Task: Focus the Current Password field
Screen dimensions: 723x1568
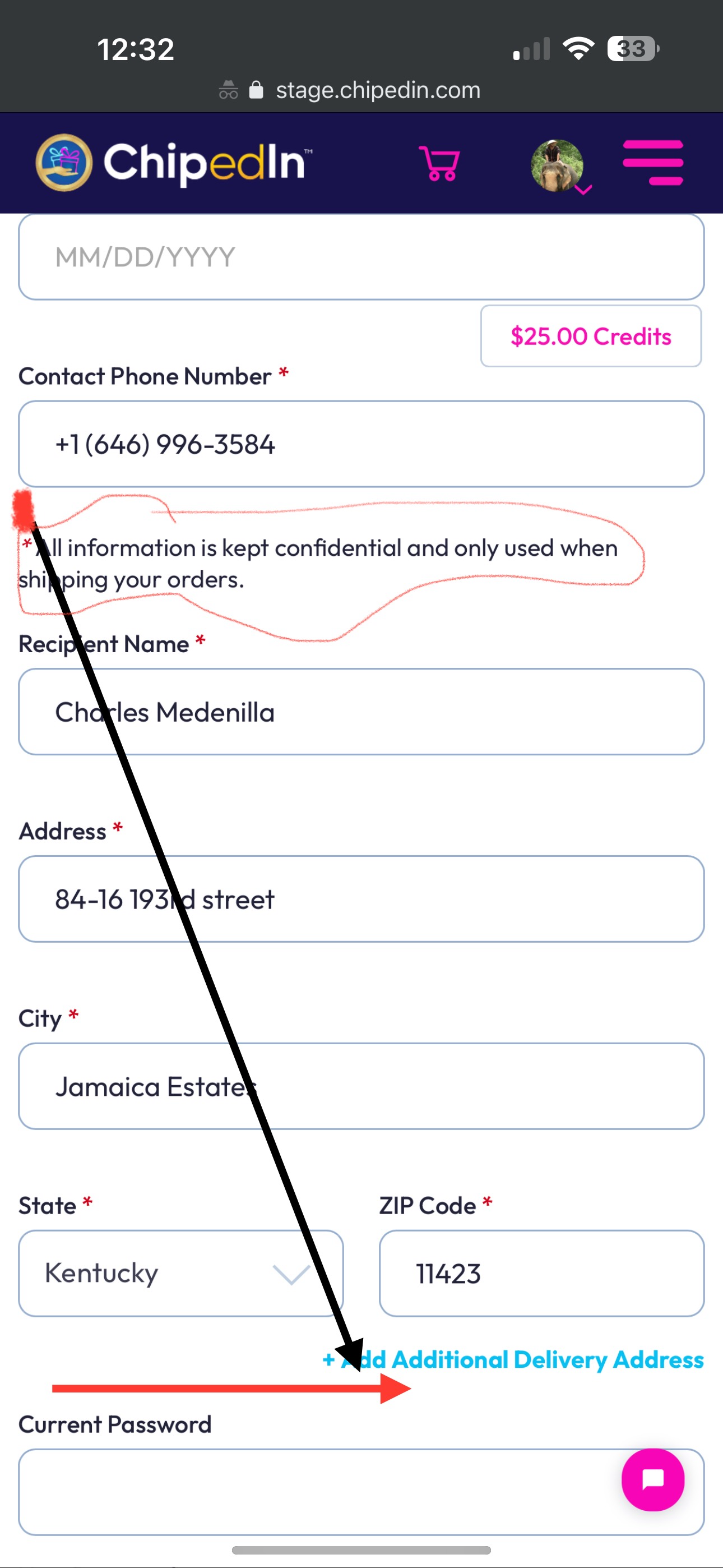Action: click(361, 1492)
